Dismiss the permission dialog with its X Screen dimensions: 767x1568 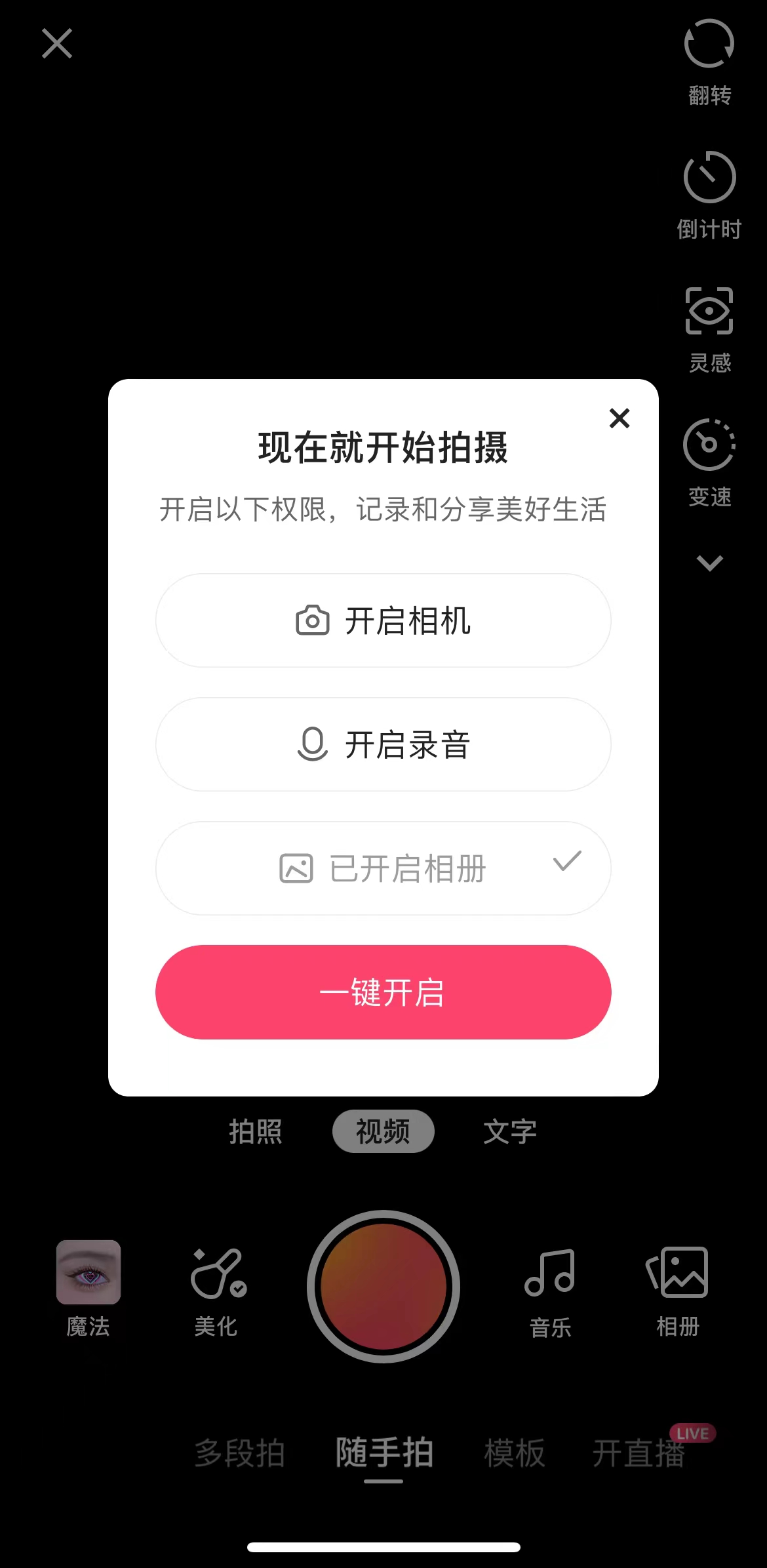coord(619,419)
